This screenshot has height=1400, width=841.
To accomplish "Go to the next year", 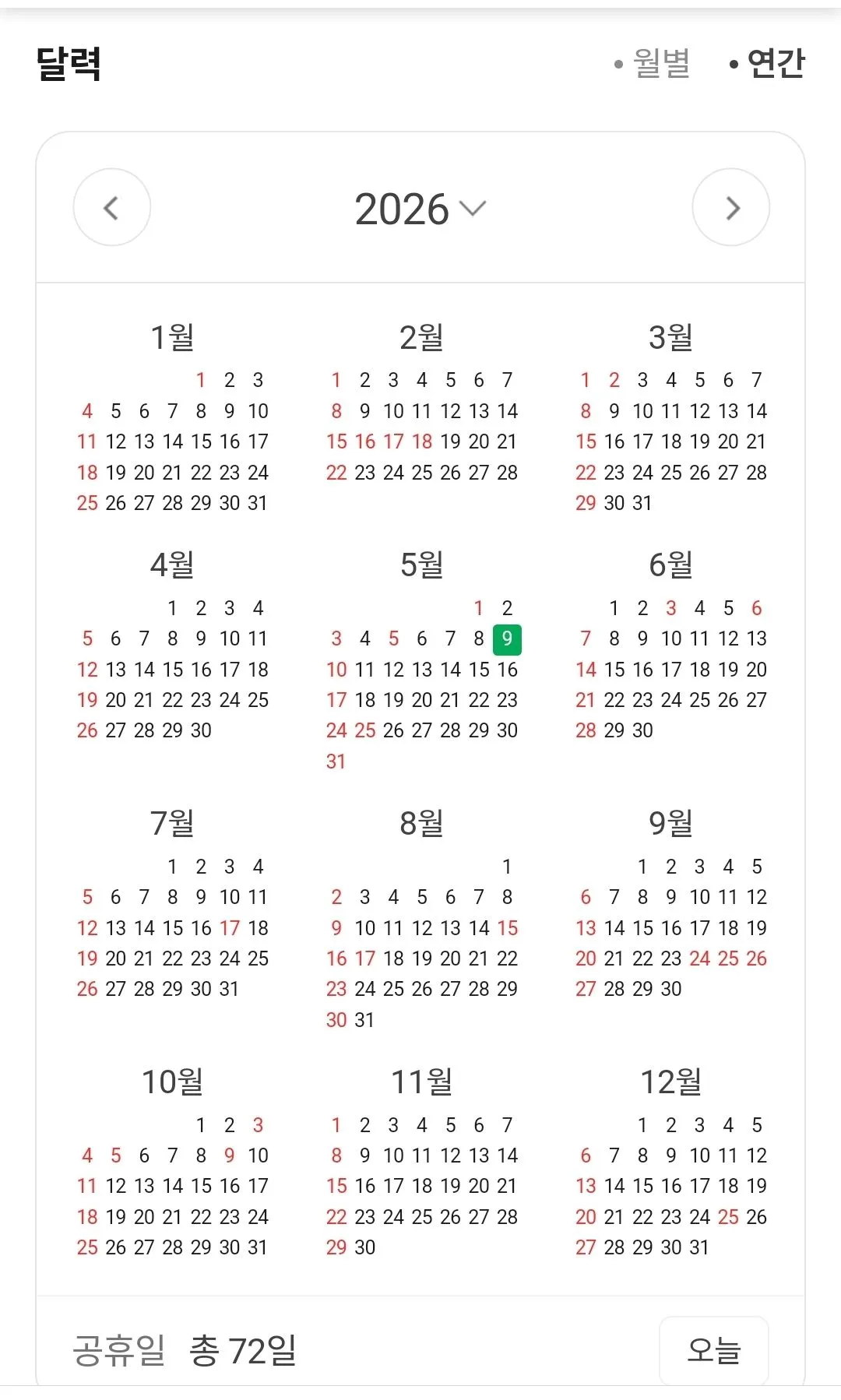I will 730,207.
